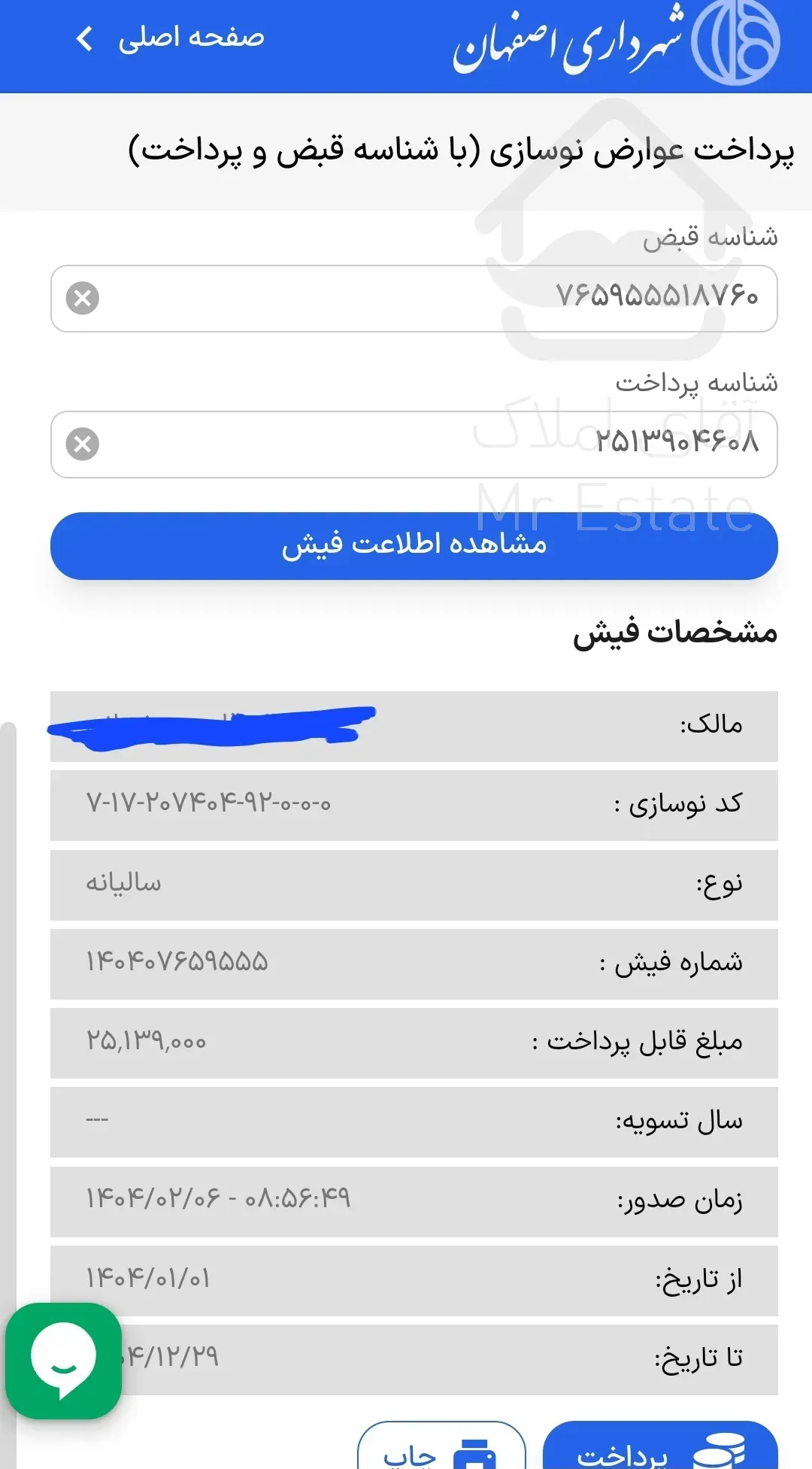
Task: Select the شناسه قبض input field
Action: tap(414, 298)
